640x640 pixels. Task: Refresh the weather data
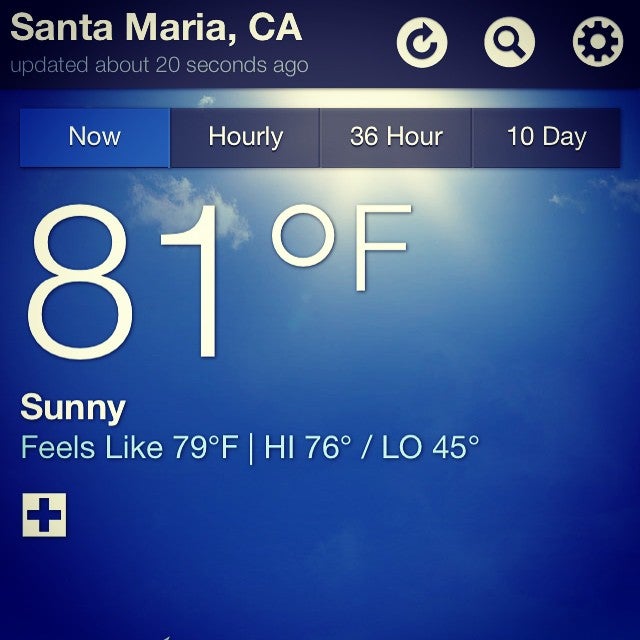422,43
